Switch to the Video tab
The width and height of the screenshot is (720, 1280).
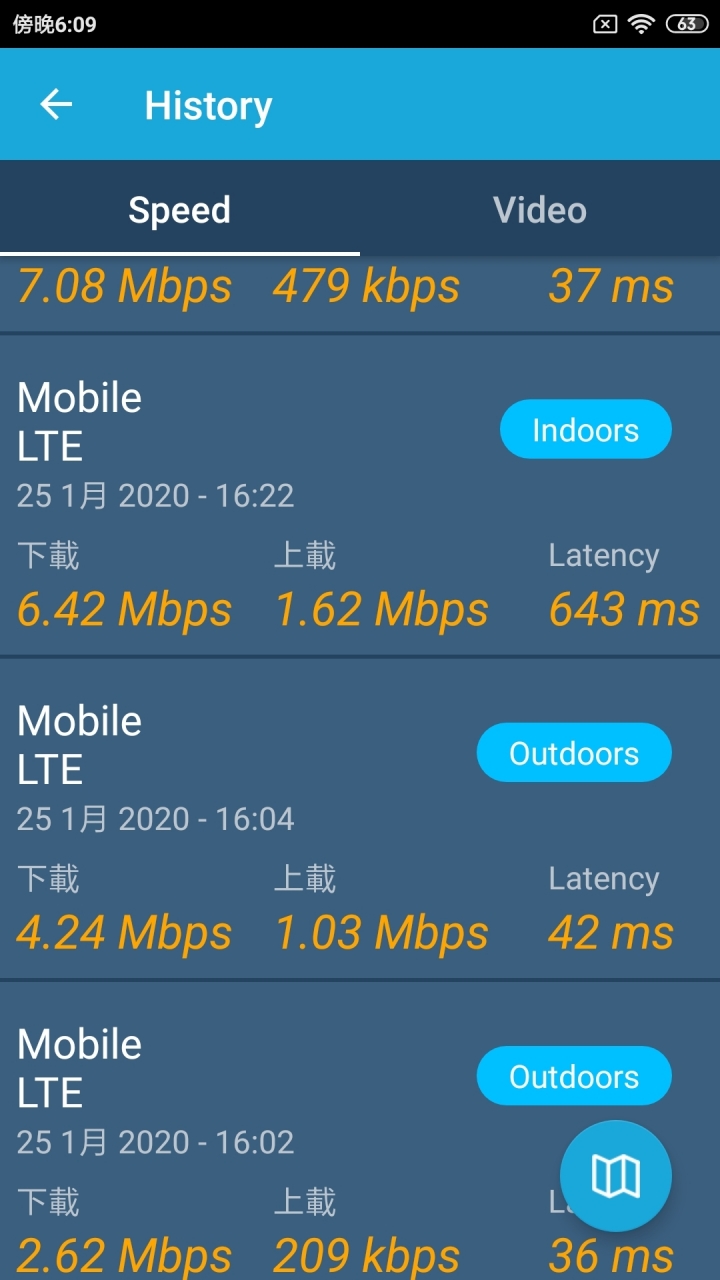tap(540, 209)
